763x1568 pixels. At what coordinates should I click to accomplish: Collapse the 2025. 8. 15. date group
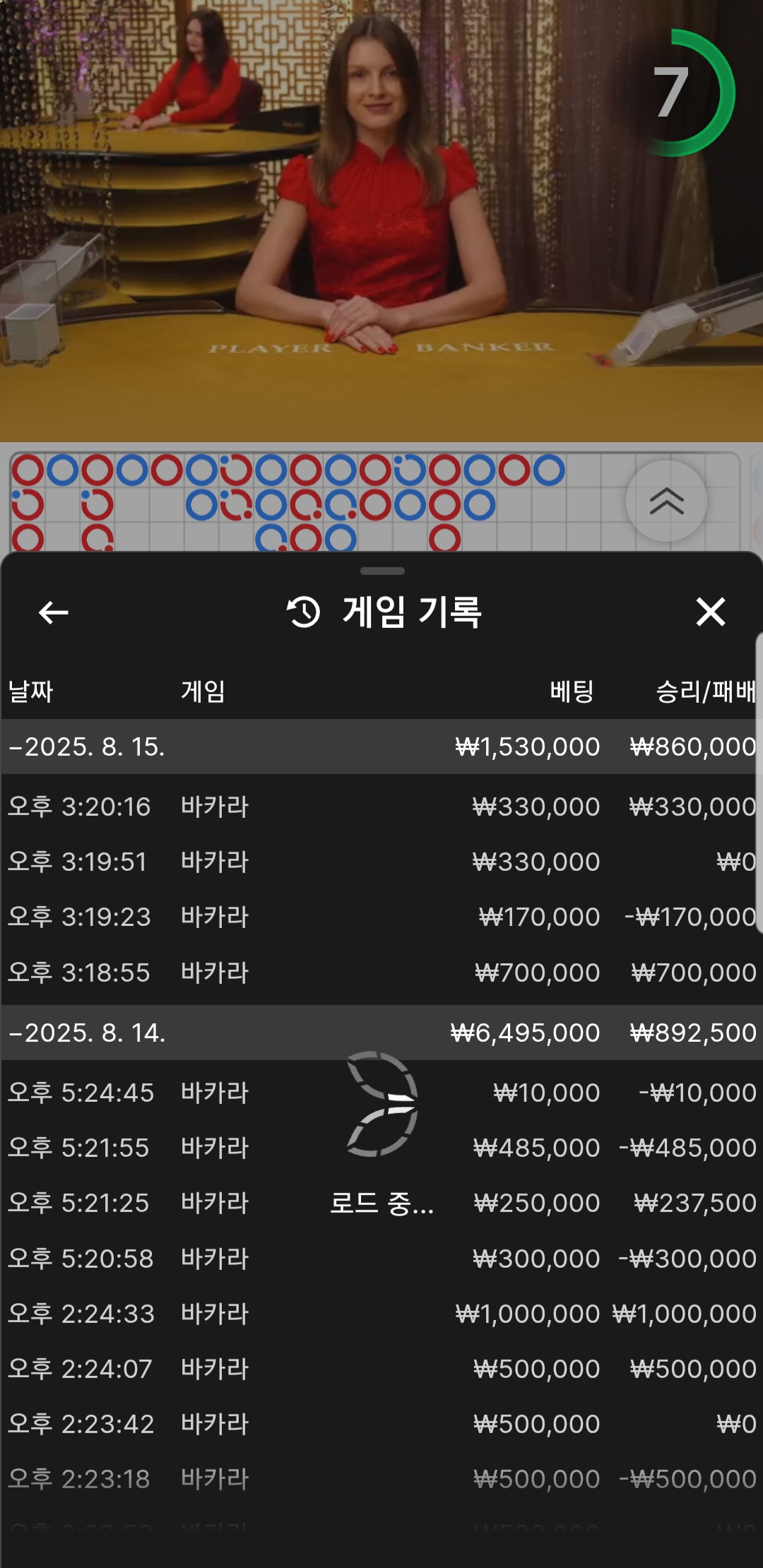point(381,747)
